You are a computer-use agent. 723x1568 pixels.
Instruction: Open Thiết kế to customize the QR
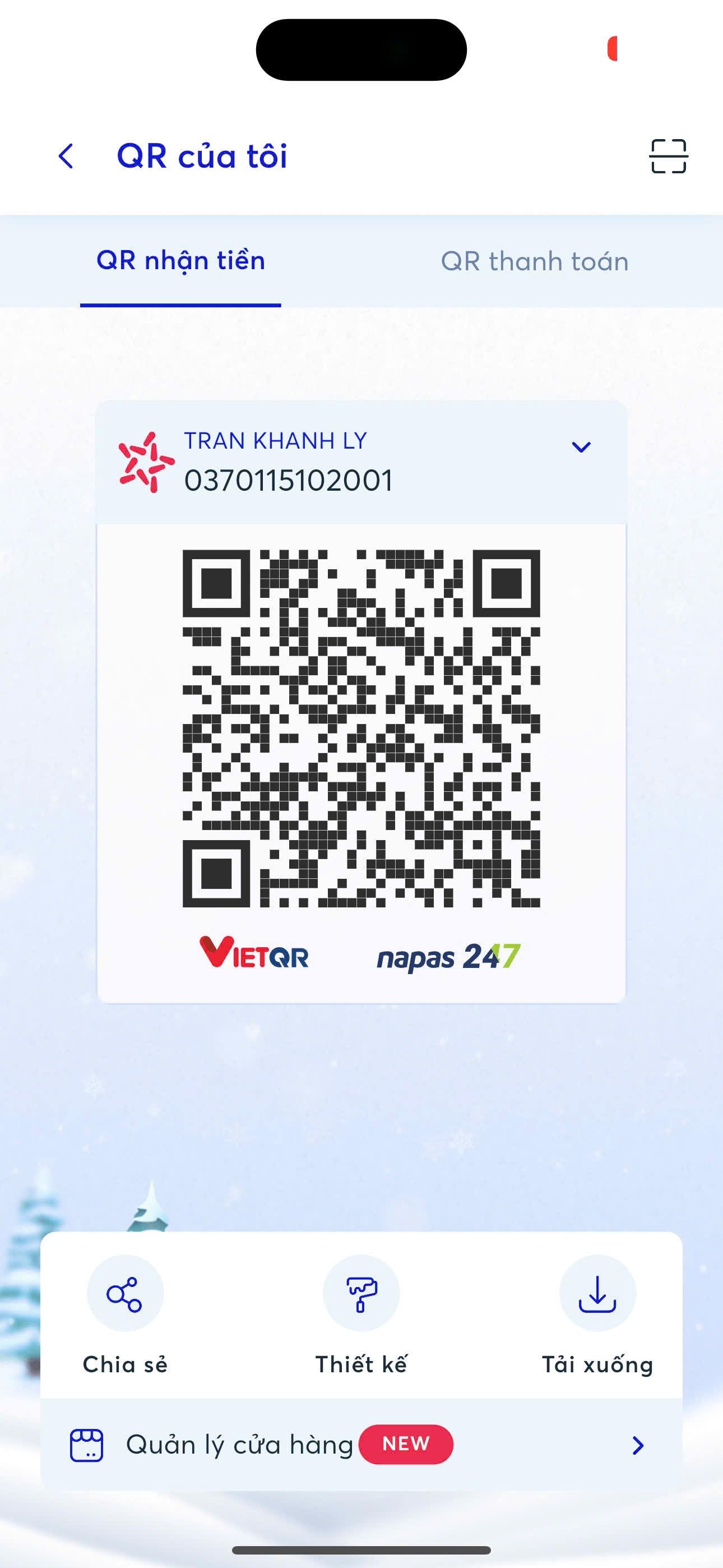[361, 1315]
